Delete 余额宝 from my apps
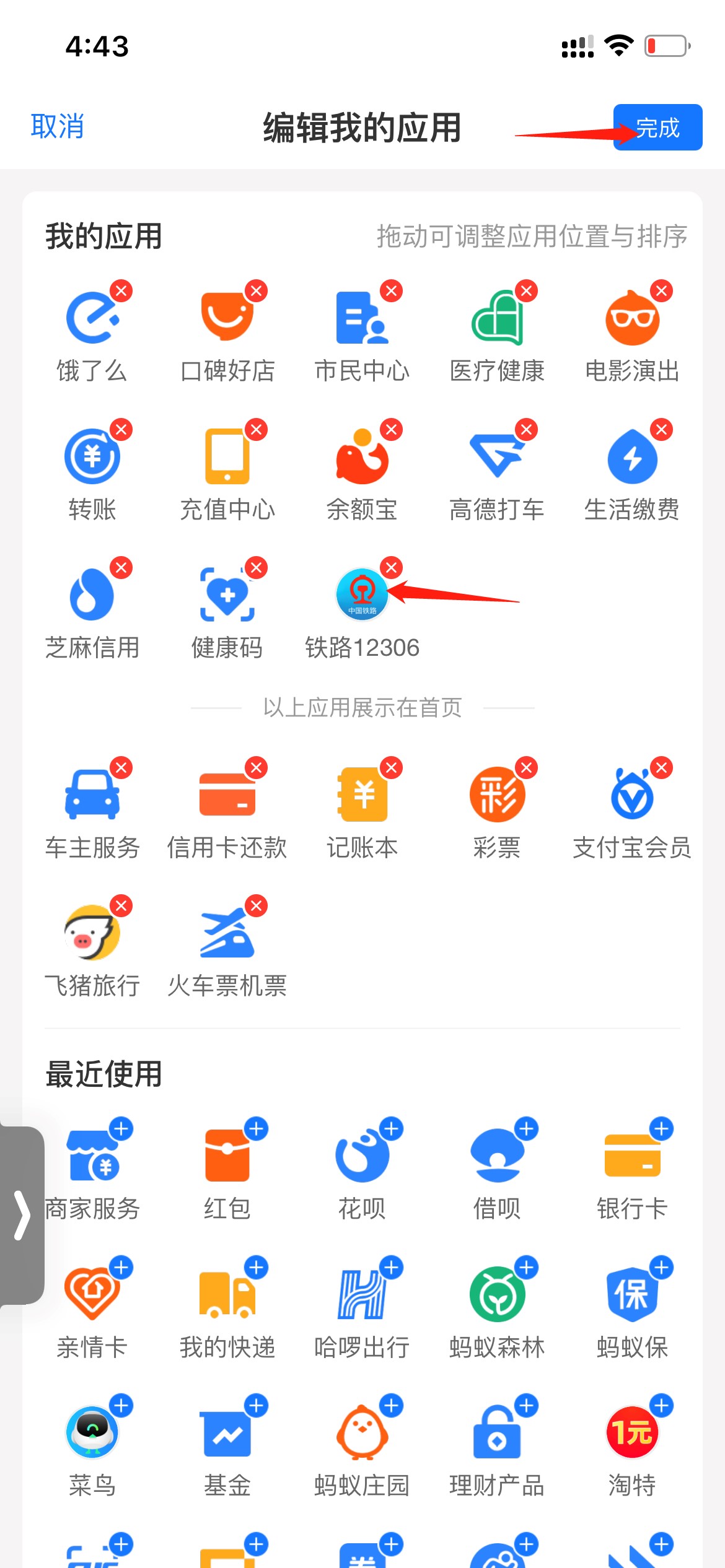This screenshot has height=1568, width=725. coord(392,429)
